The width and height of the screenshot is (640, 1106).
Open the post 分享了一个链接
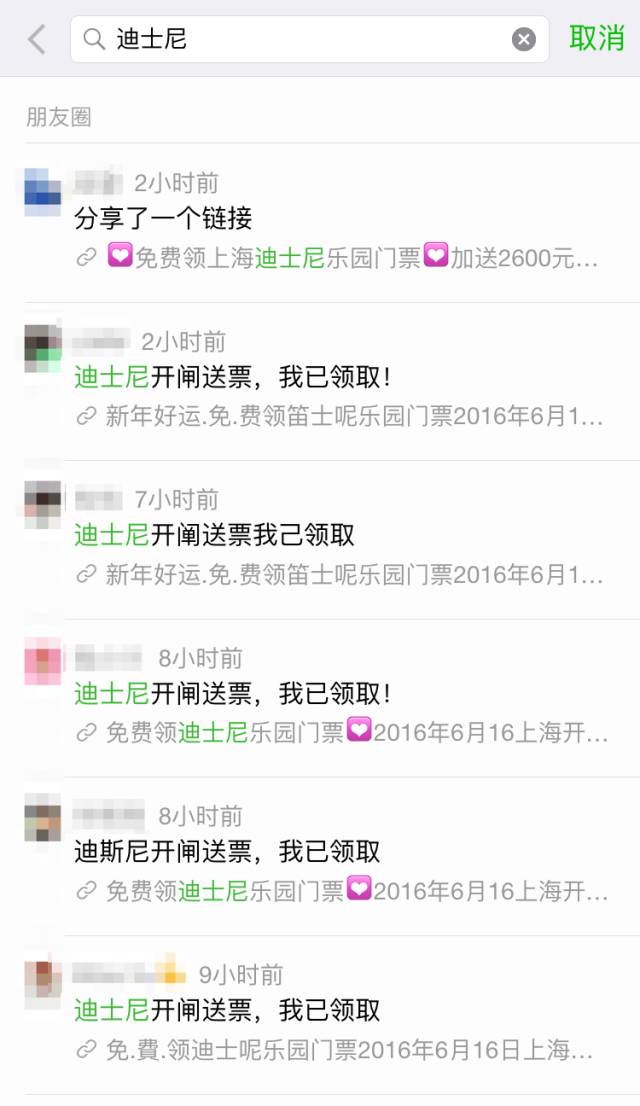tap(164, 217)
